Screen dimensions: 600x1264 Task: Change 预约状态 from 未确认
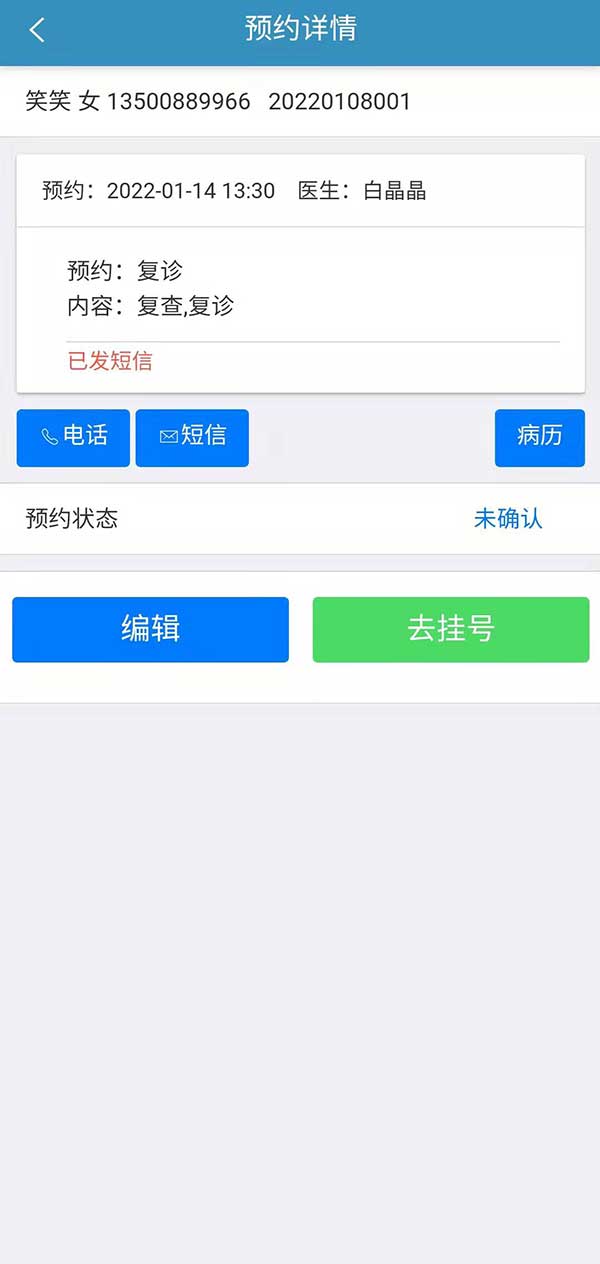pos(300,519)
